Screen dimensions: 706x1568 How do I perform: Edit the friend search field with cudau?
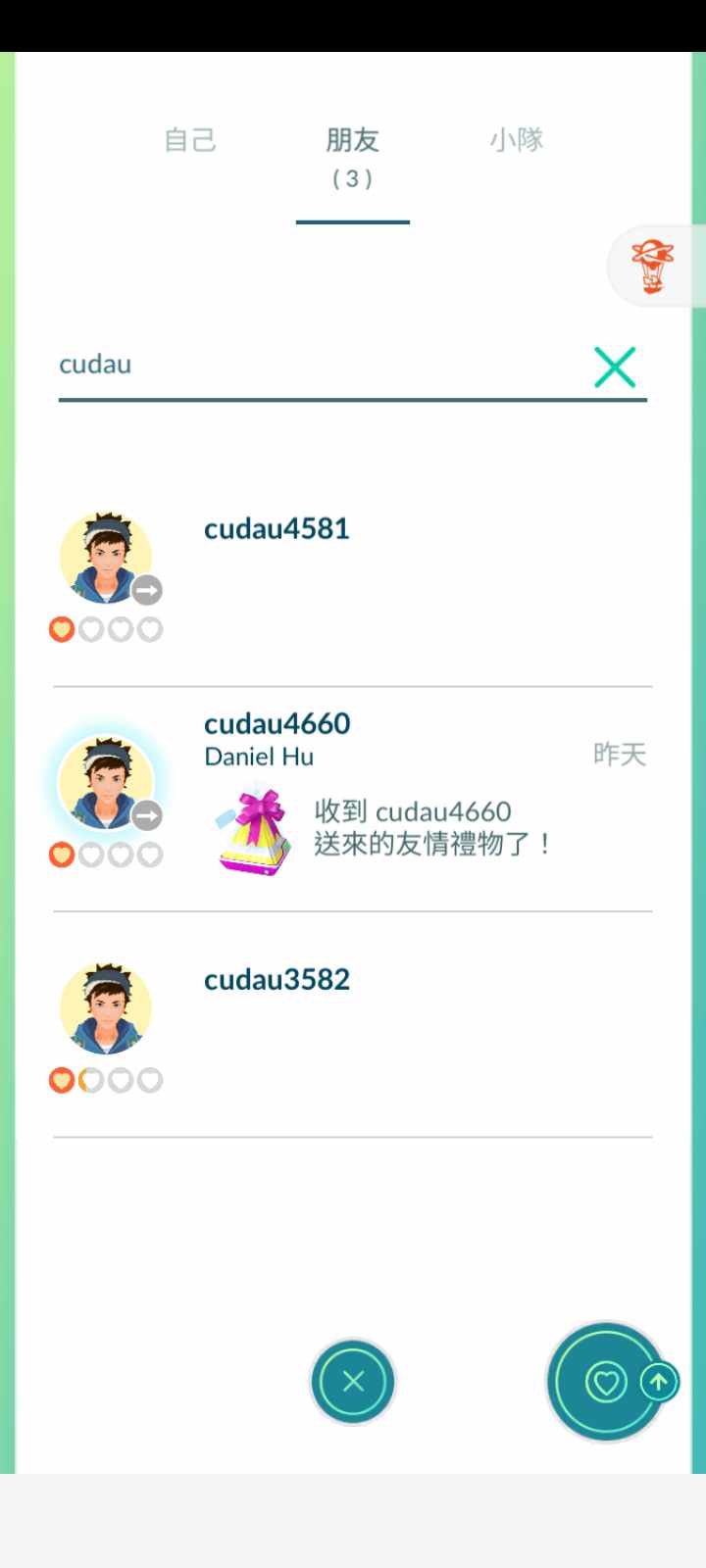point(314,365)
